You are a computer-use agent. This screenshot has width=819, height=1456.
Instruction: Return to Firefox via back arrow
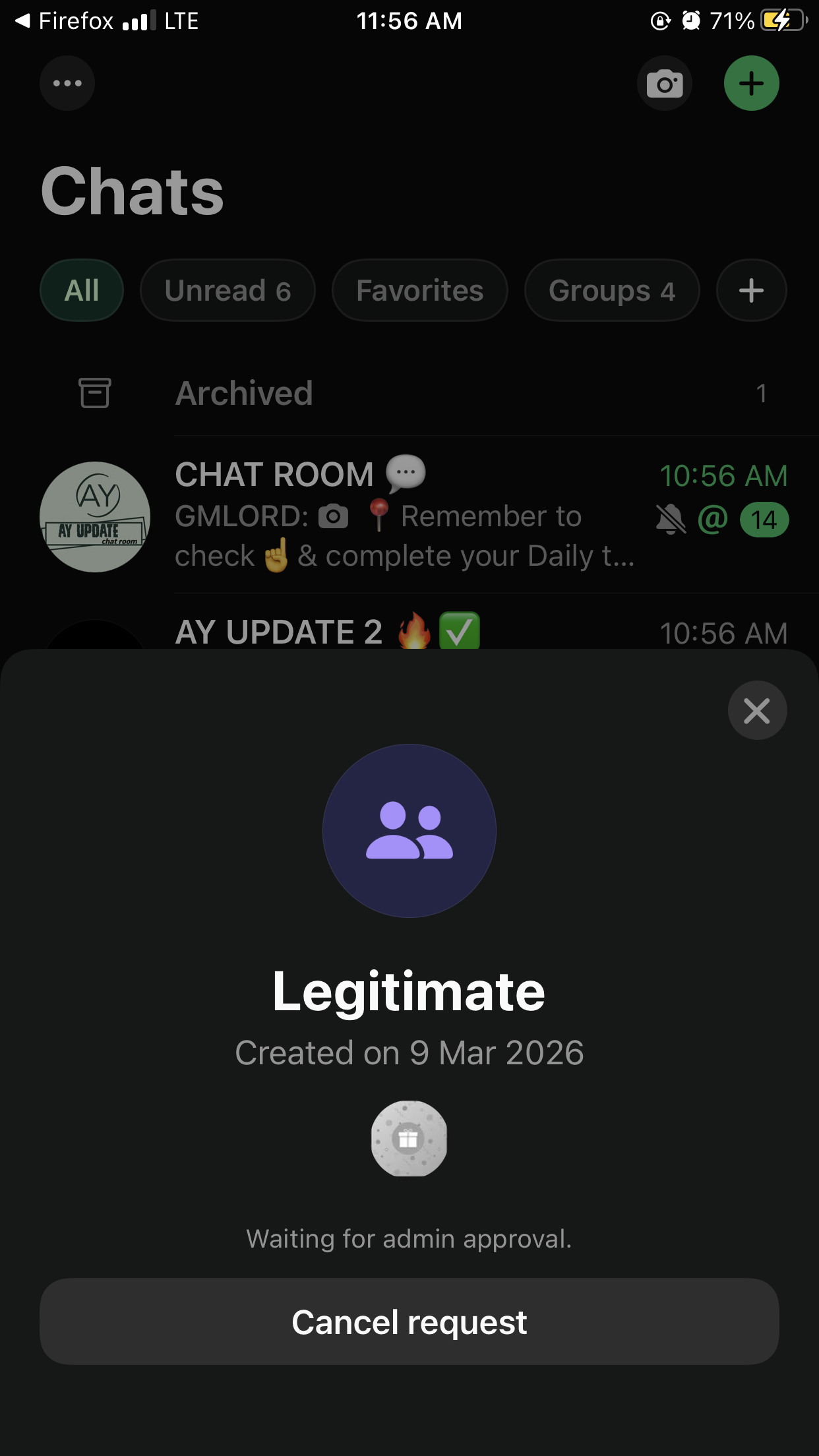24,21
